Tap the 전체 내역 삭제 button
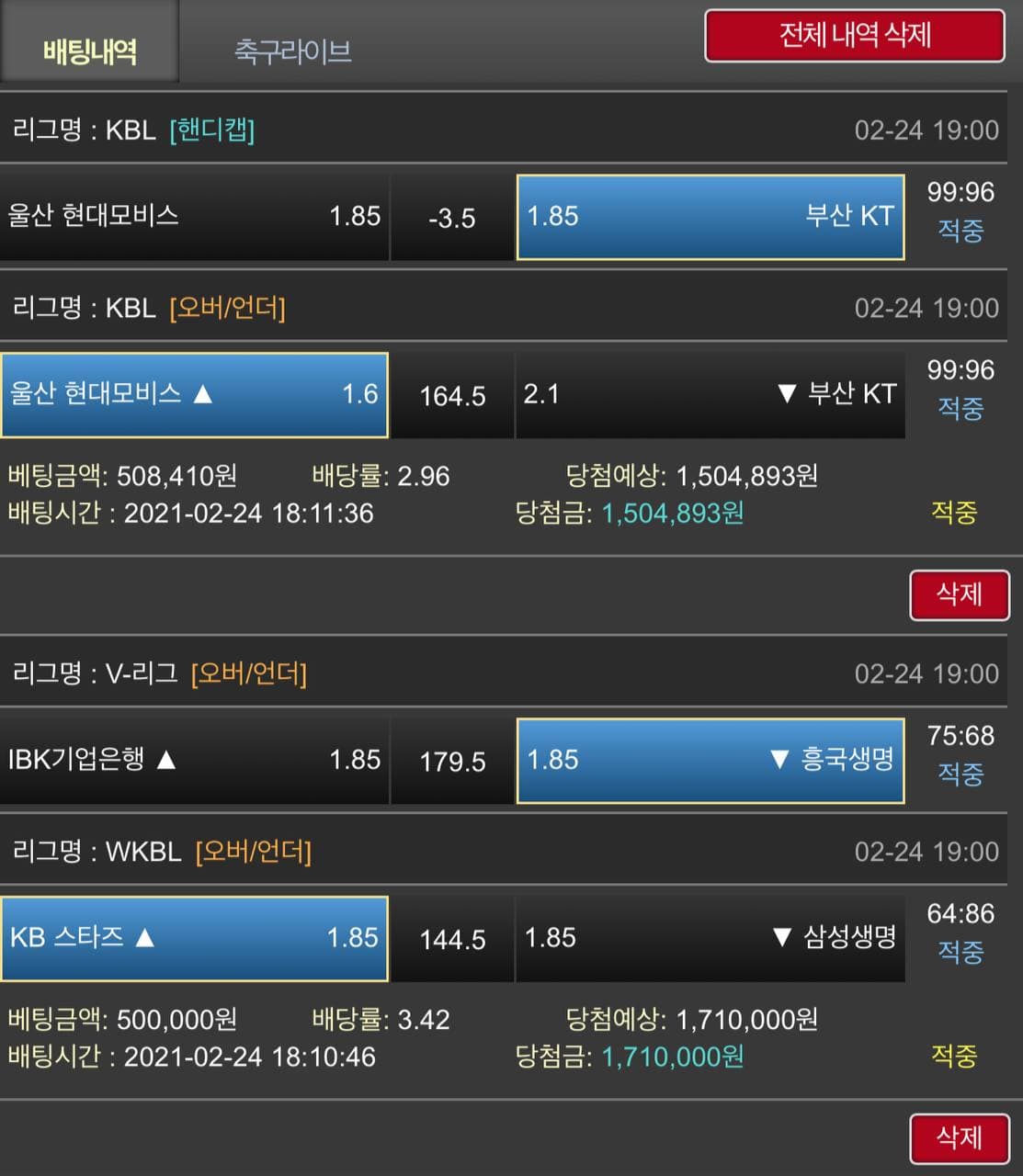Screen dimensions: 1023x1176 pos(854,36)
